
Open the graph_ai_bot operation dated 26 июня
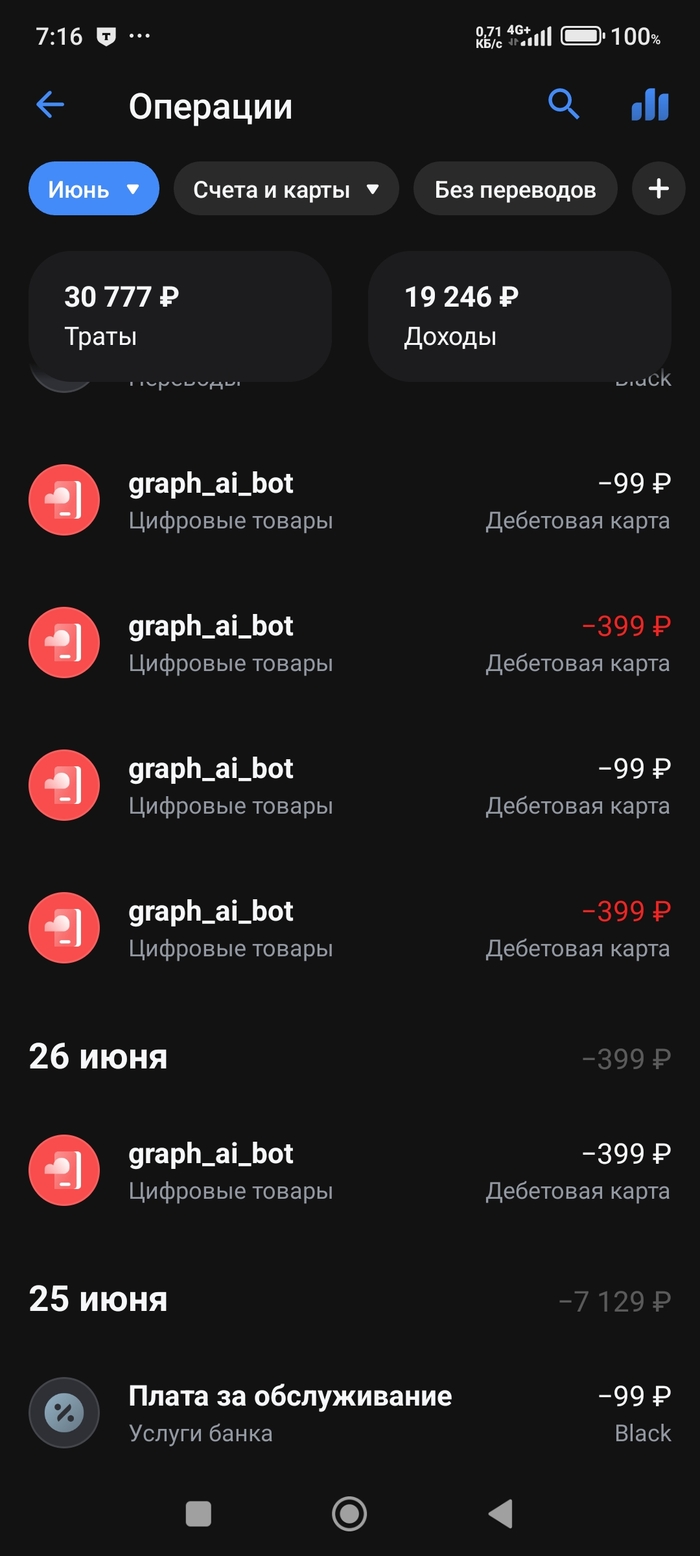pyautogui.click(x=349, y=1170)
